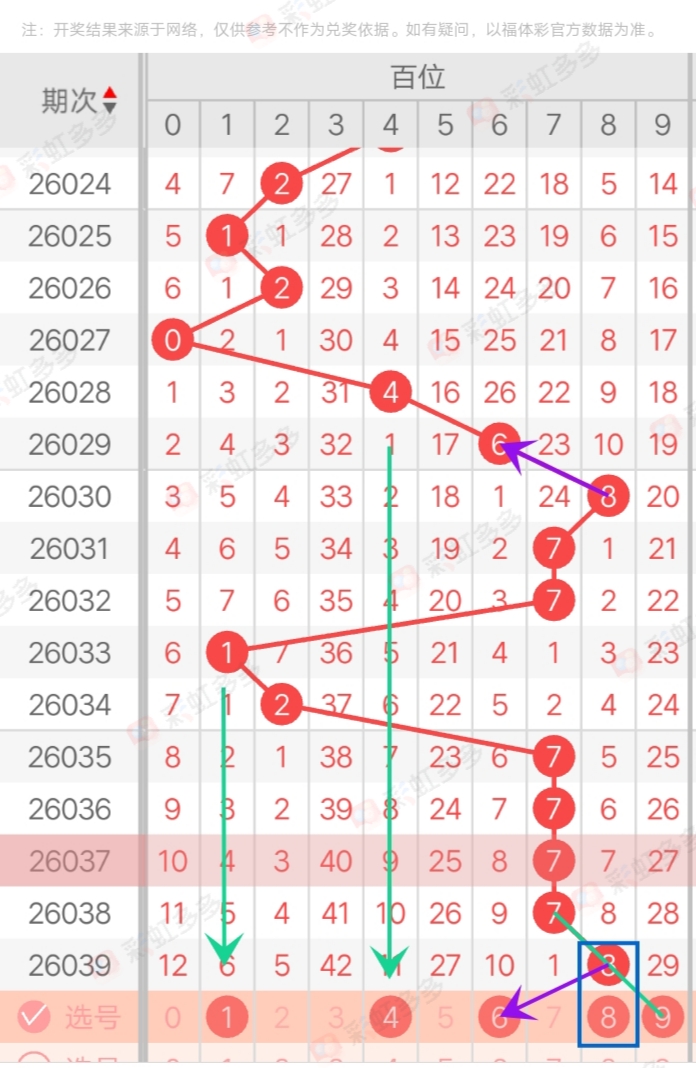The image size is (696, 1068).
Task: Deselect number 8 in the 选号 row
Action: pos(608,1018)
